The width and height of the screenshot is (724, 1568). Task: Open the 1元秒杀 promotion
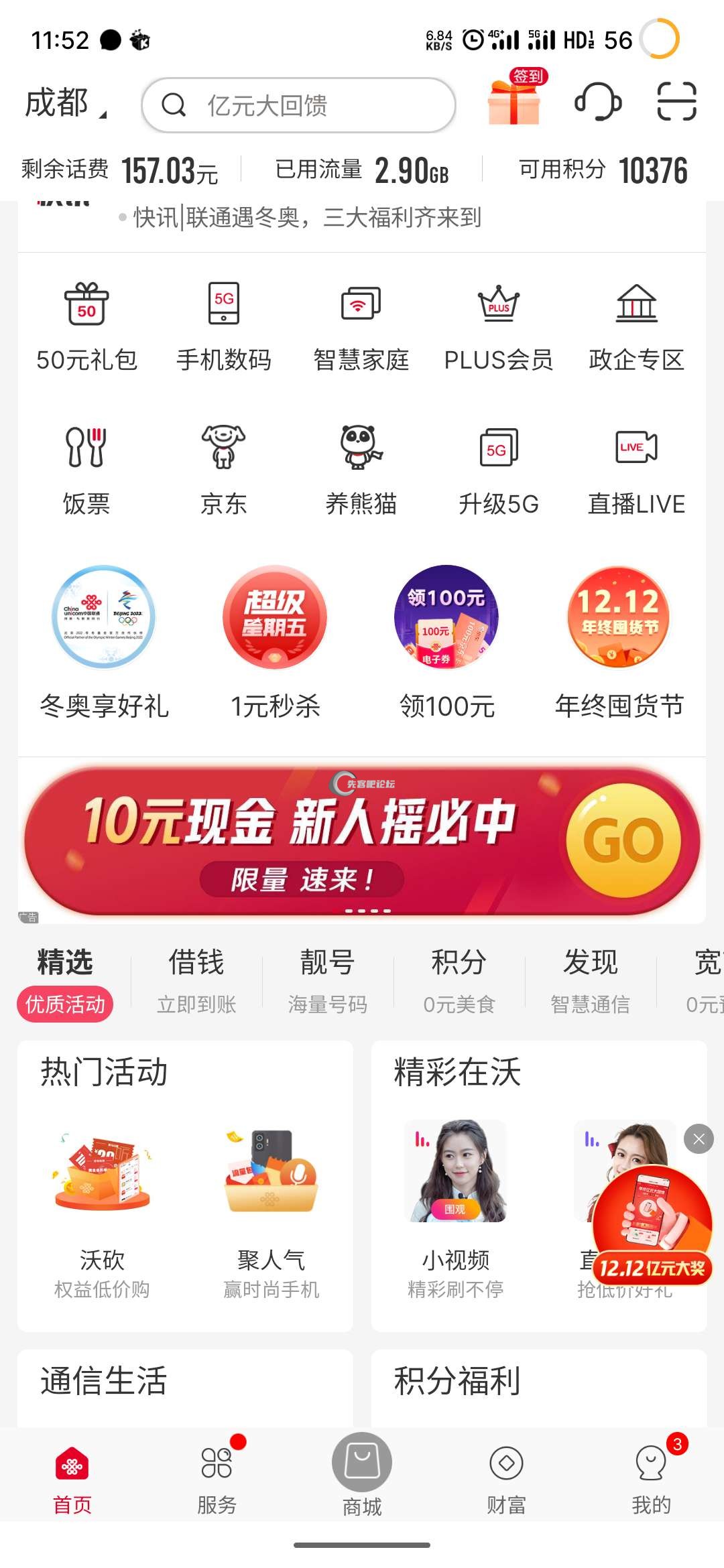[x=275, y=640]
